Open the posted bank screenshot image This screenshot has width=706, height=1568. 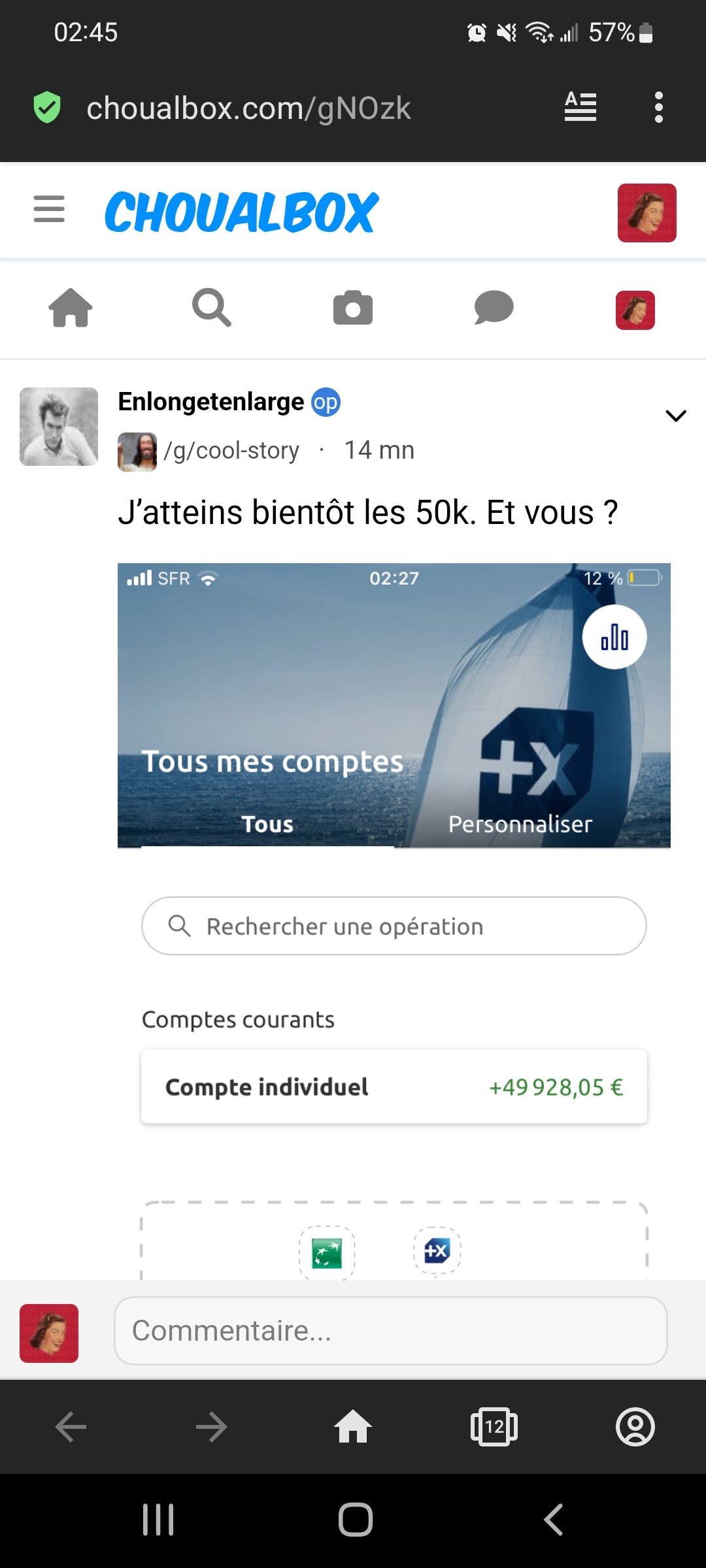(x=394, y=915)
